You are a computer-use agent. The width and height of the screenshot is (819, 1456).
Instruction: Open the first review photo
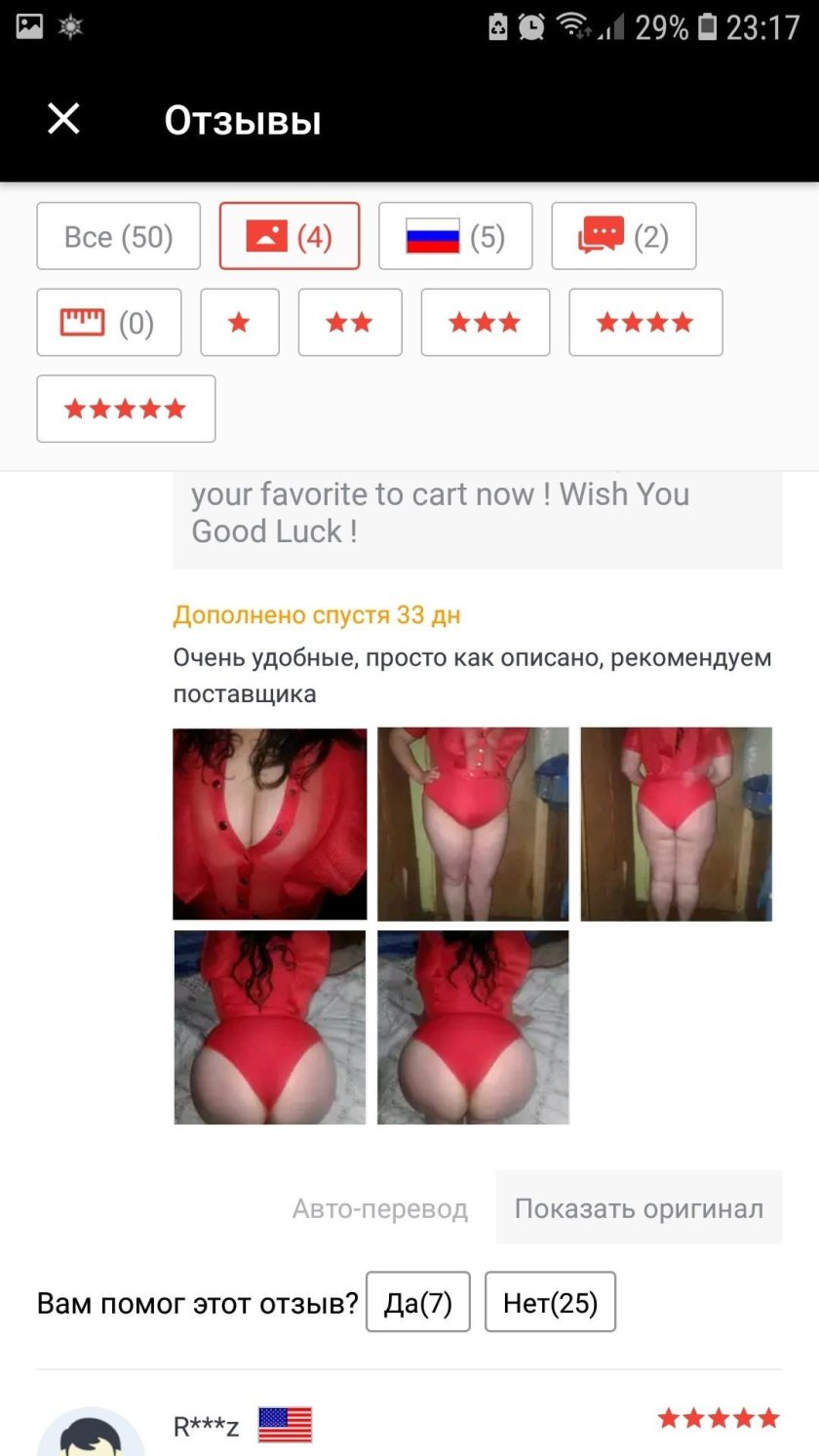(270, 824)
